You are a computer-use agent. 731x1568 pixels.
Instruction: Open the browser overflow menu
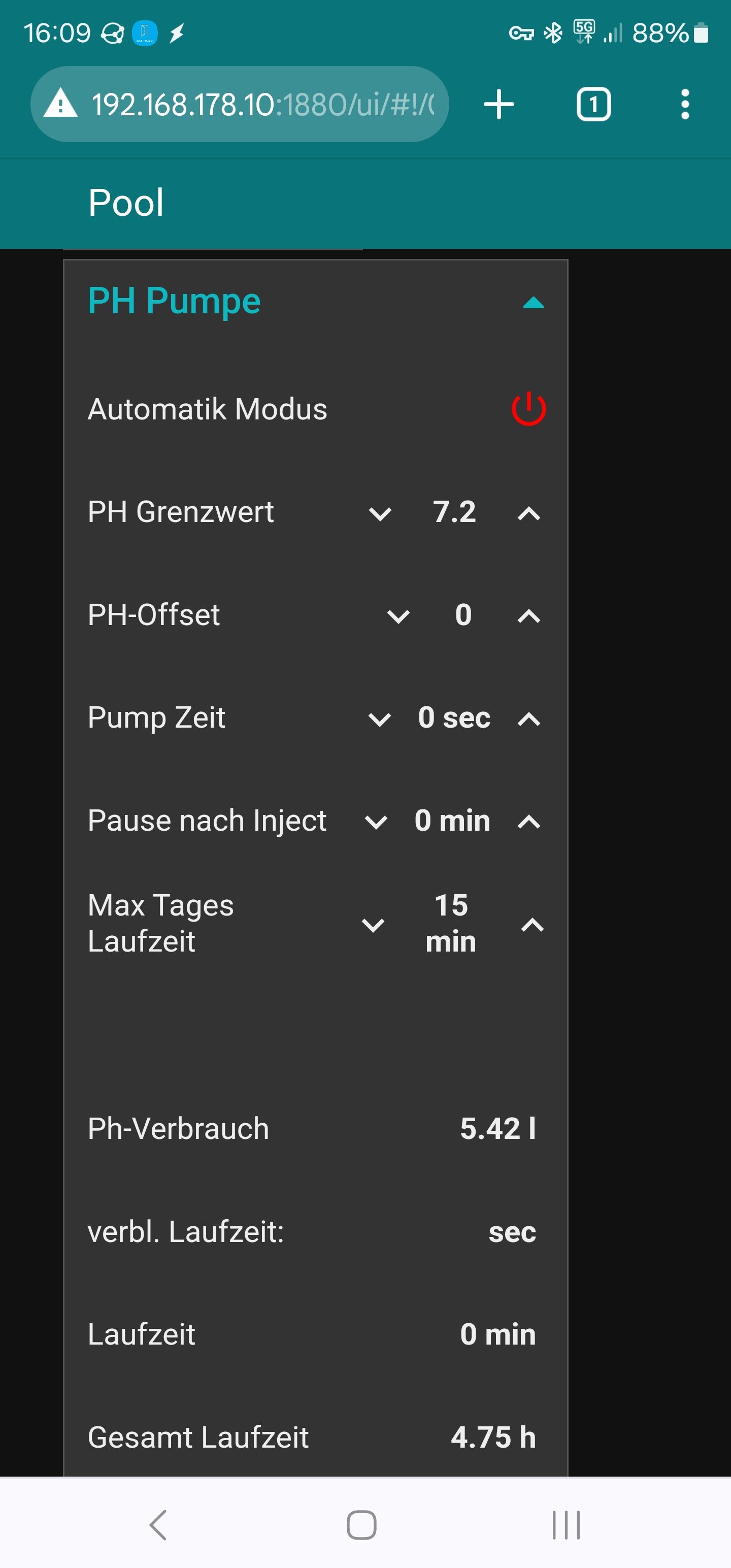(685, 104)
